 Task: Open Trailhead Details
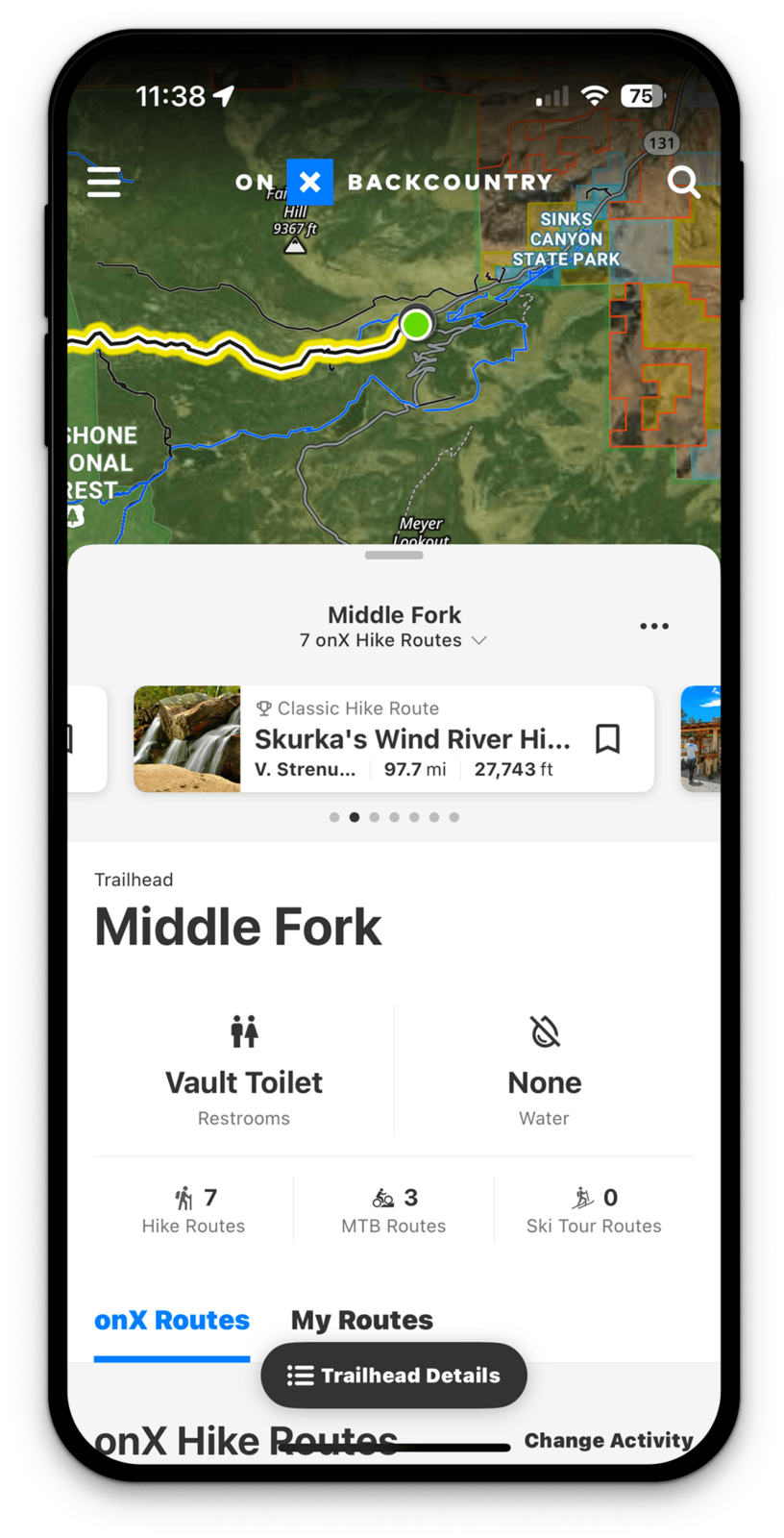[x=394, y=1376]
